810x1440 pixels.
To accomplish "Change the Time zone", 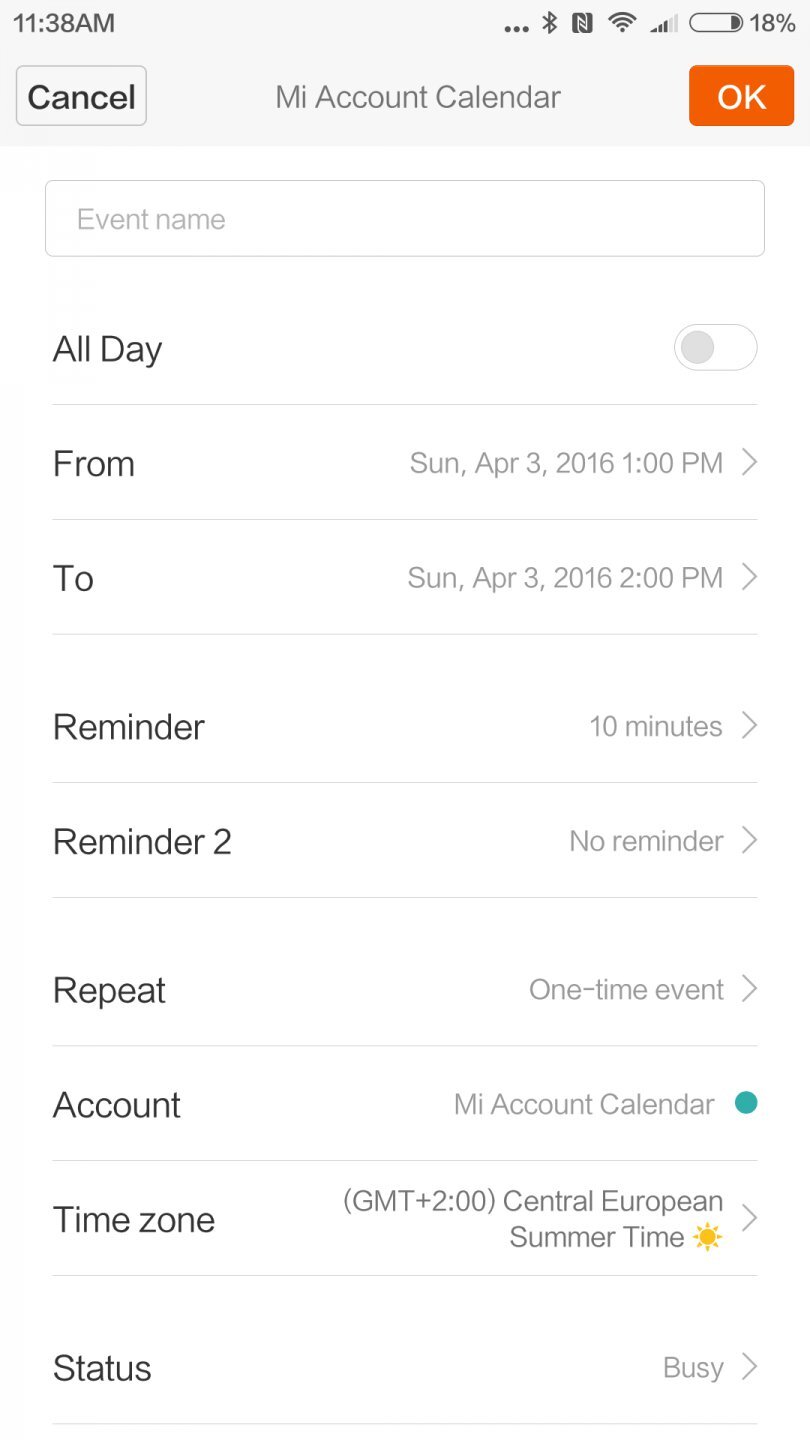I will (404, 1219).
